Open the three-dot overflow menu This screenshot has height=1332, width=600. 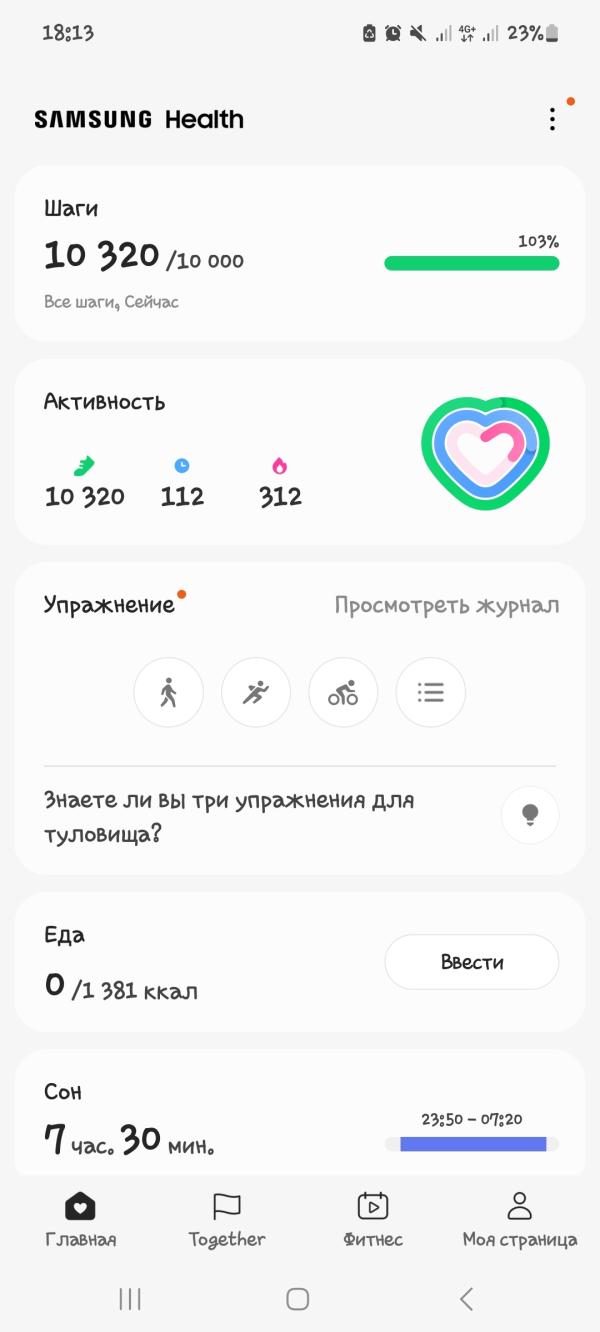pos(552,120)
